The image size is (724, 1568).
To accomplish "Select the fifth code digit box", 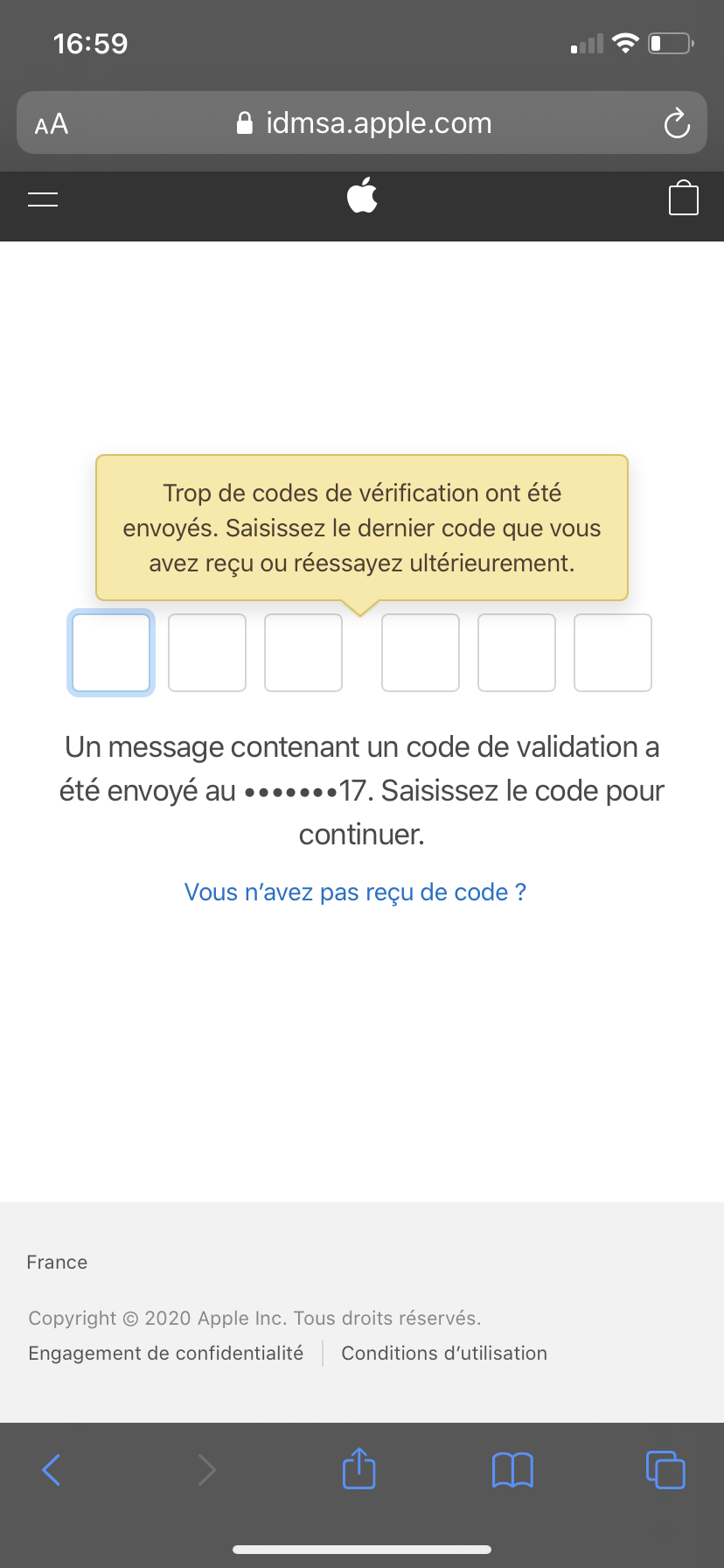I will point(517,653).
